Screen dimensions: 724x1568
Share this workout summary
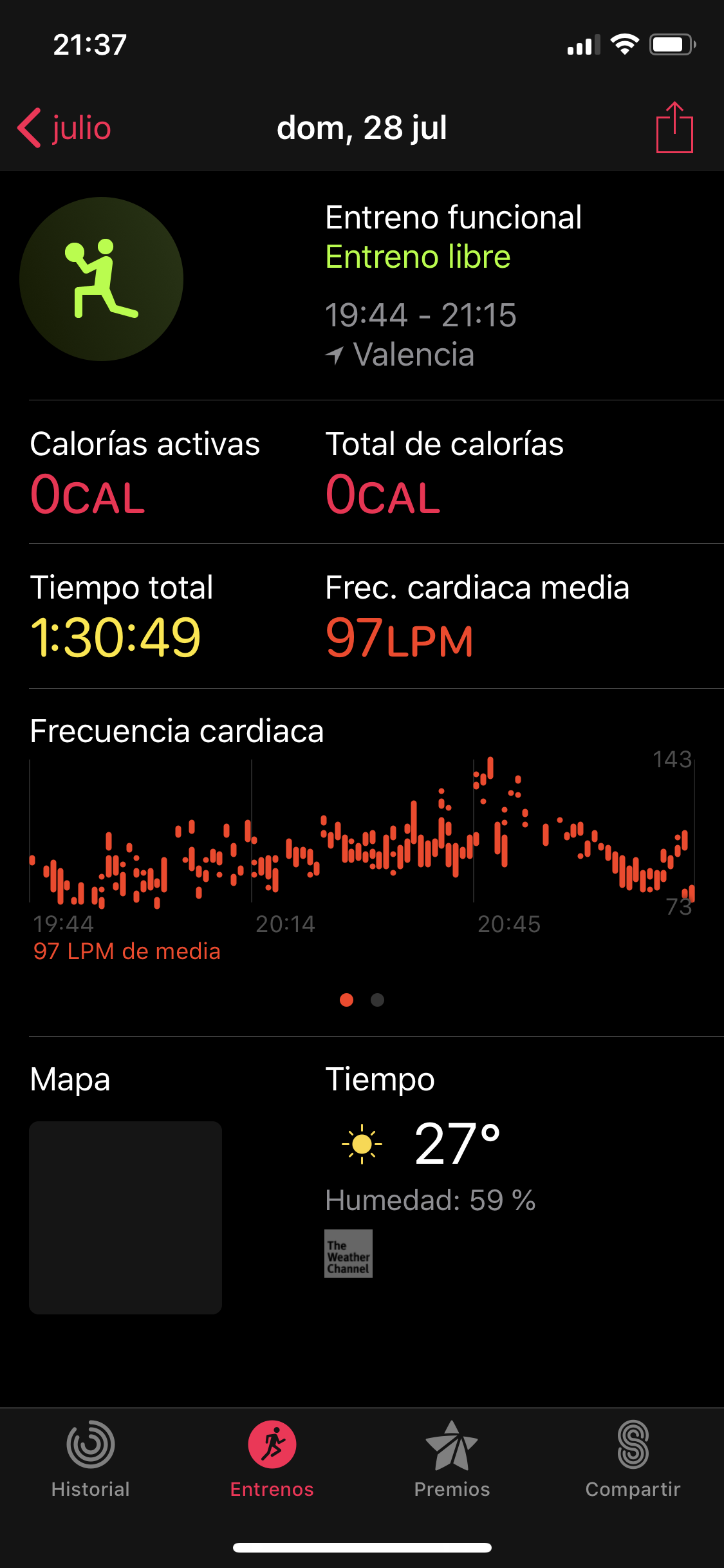click(674, 127)
